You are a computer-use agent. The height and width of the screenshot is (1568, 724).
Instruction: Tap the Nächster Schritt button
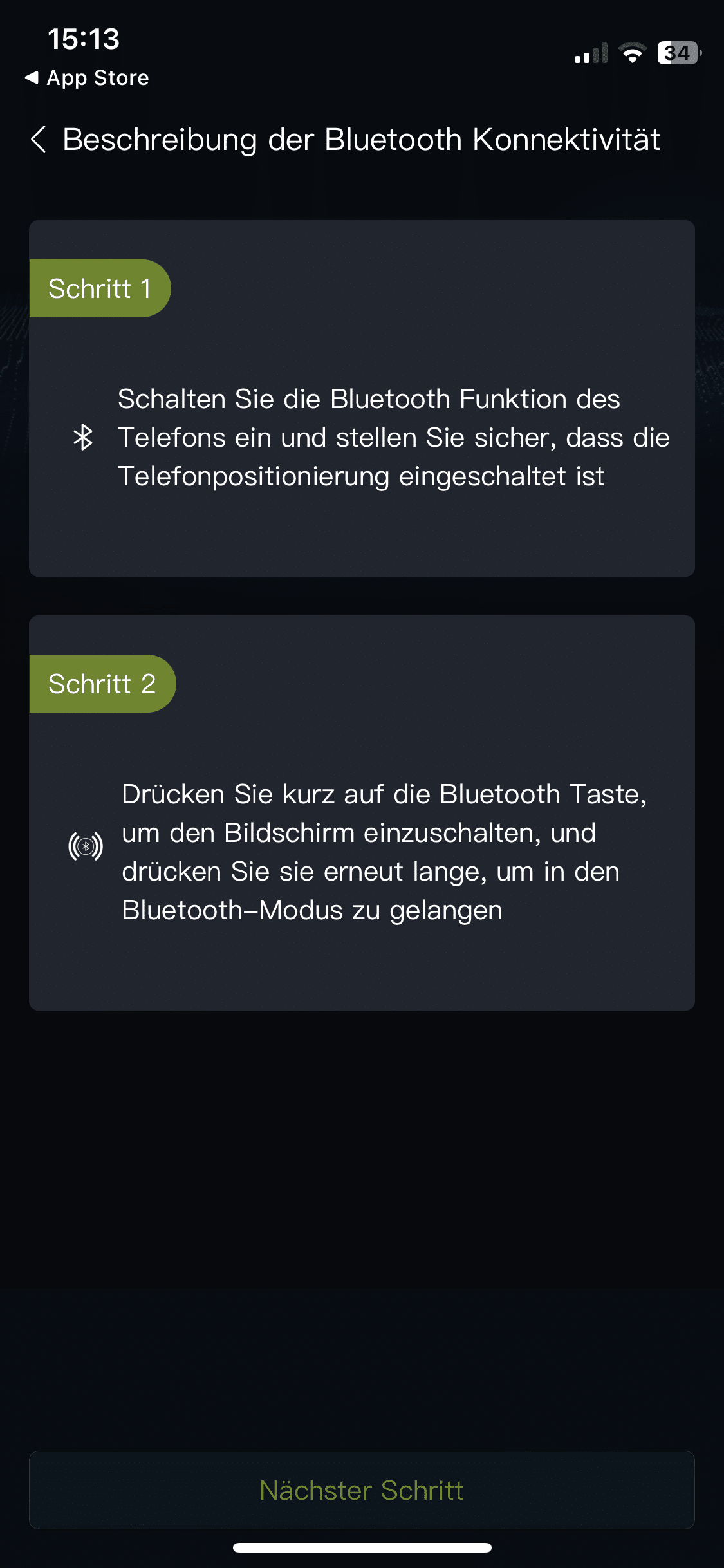pos(362,1490)
